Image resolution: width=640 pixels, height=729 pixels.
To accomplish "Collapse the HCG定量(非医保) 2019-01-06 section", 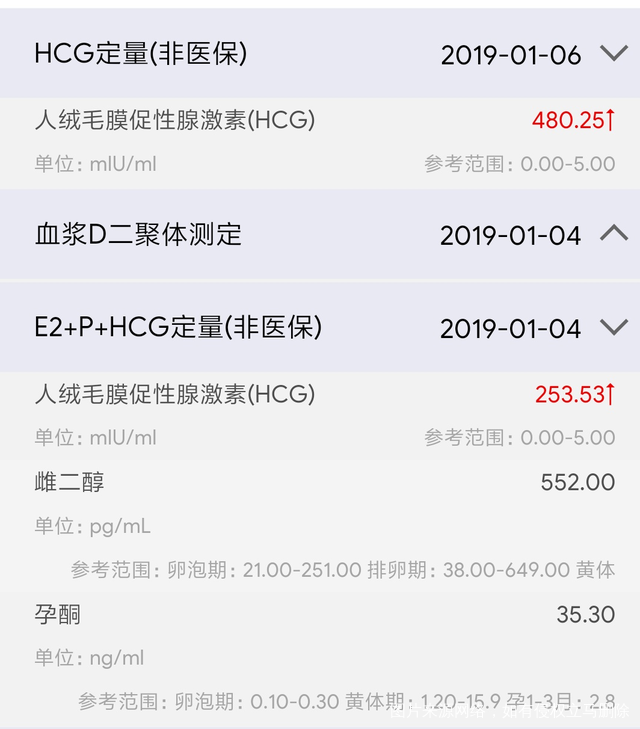I will coord(614,54).
